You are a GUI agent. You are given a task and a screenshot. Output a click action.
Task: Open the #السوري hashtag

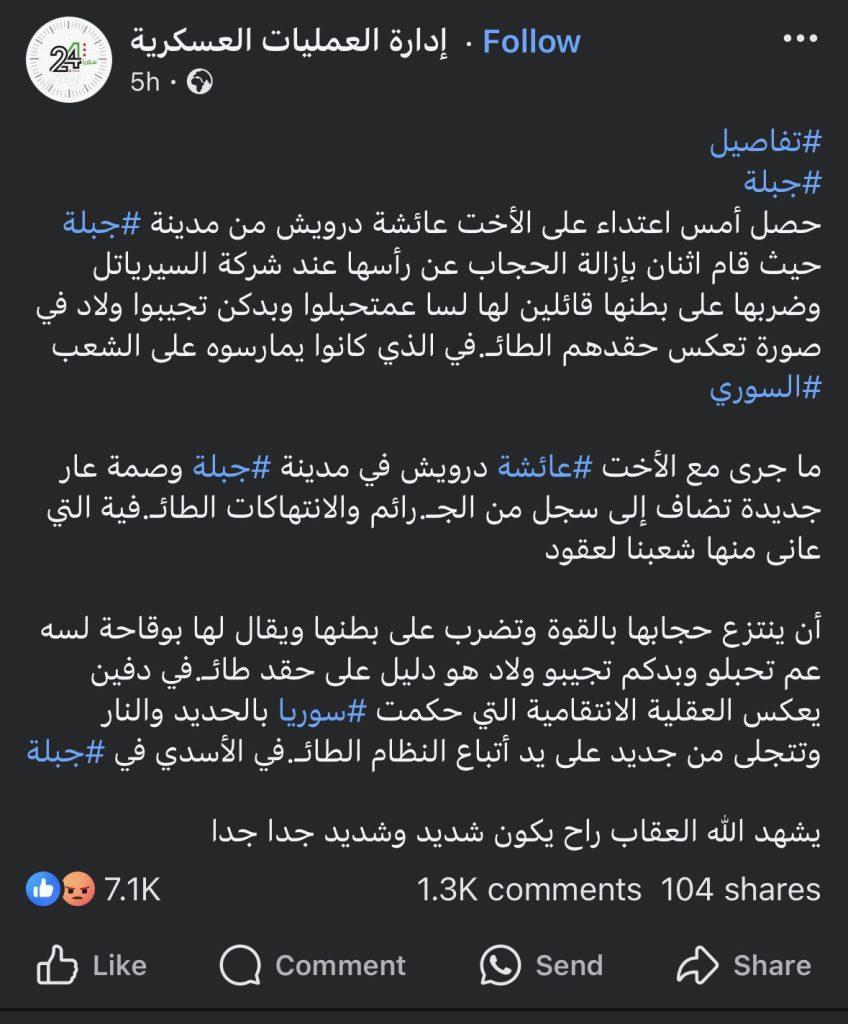[x=765, y=390]
